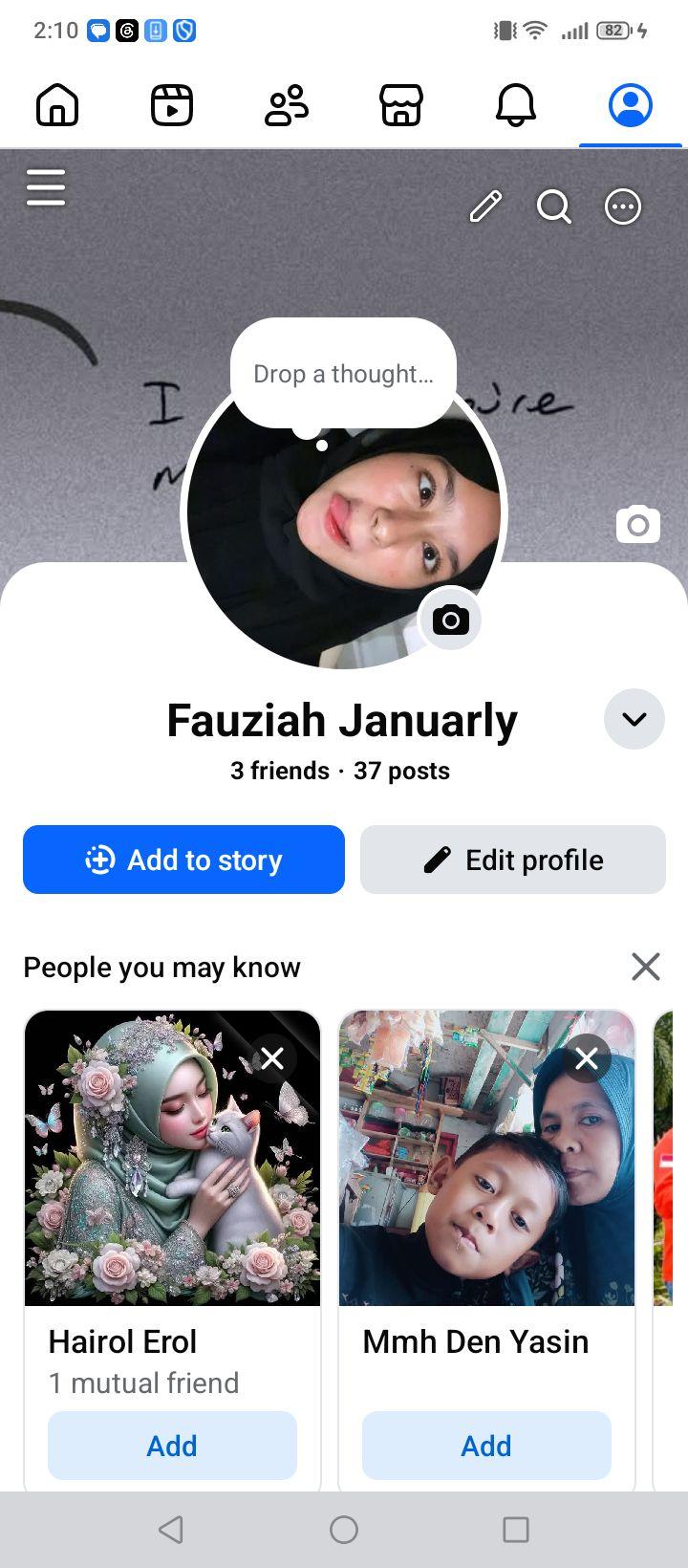Tap the pencil edit icon on the cover

(x=486, y=207)
